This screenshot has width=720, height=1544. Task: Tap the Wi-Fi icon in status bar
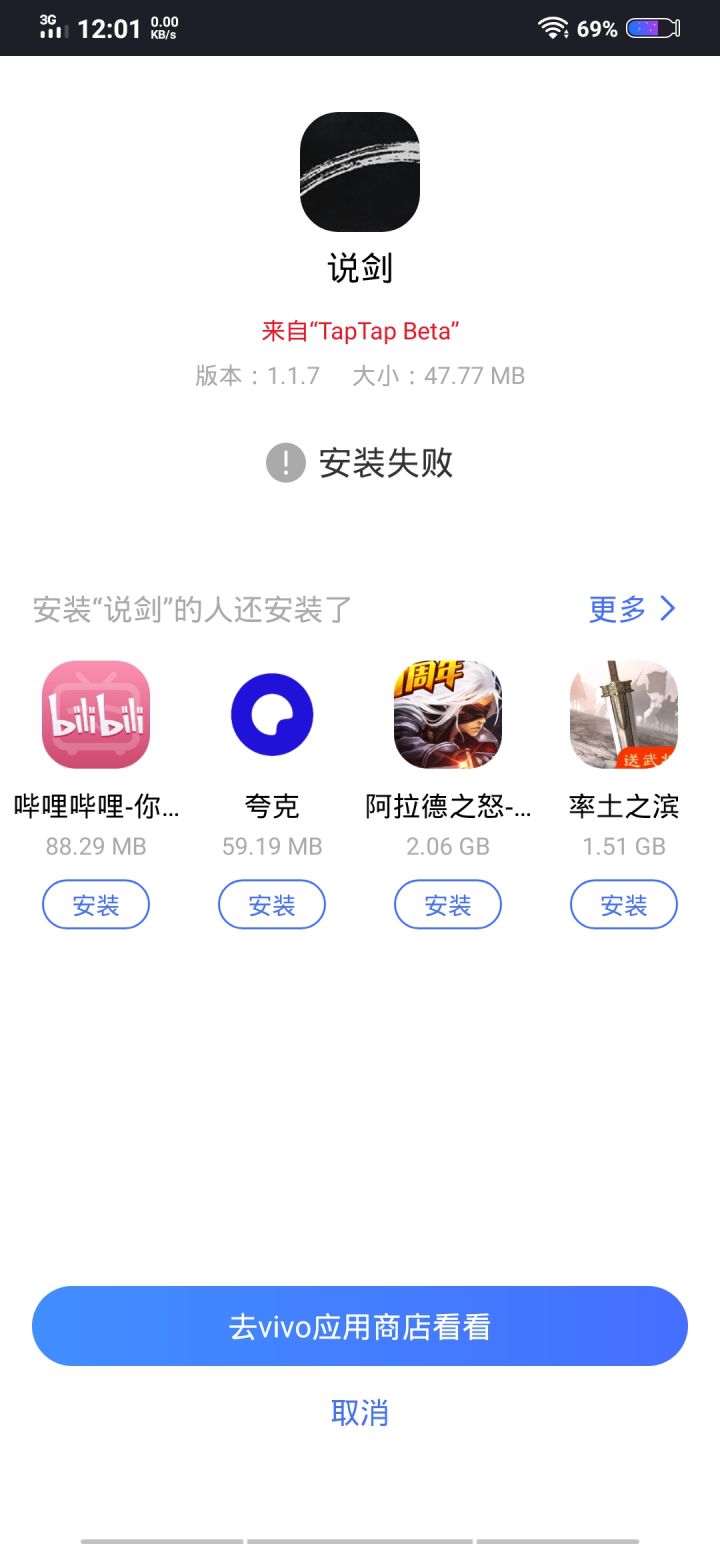pos(551,28)
